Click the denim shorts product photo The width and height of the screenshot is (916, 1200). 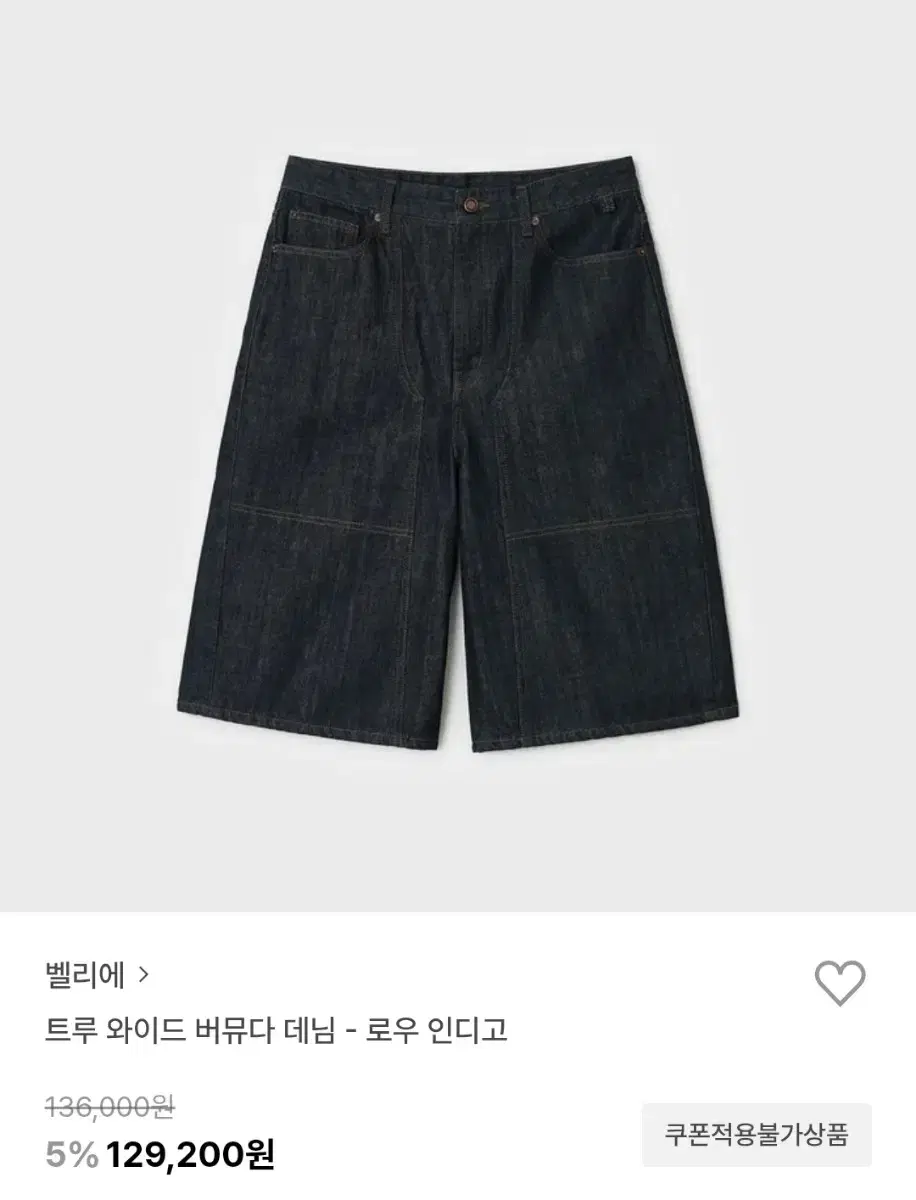tap(458, 450)
